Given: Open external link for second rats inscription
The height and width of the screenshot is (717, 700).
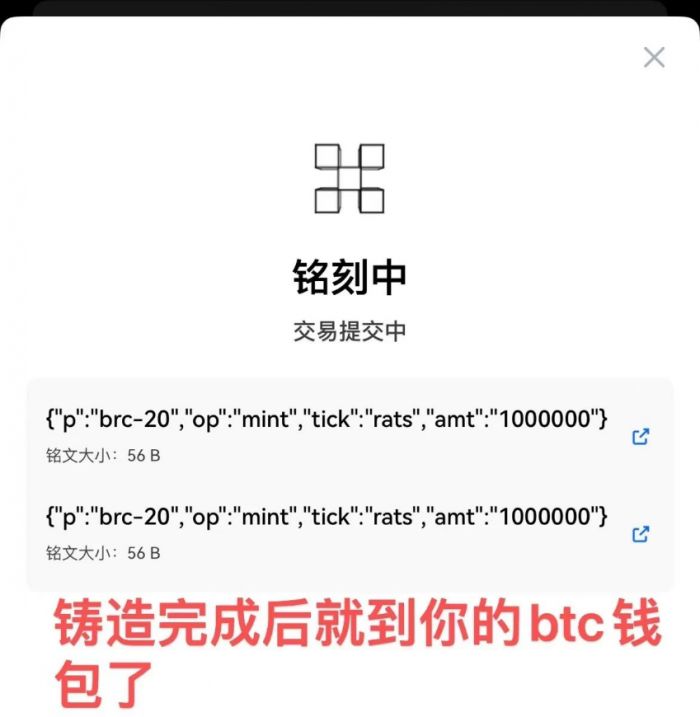Looking at the screenshot, I should click(x=641, y=534).
